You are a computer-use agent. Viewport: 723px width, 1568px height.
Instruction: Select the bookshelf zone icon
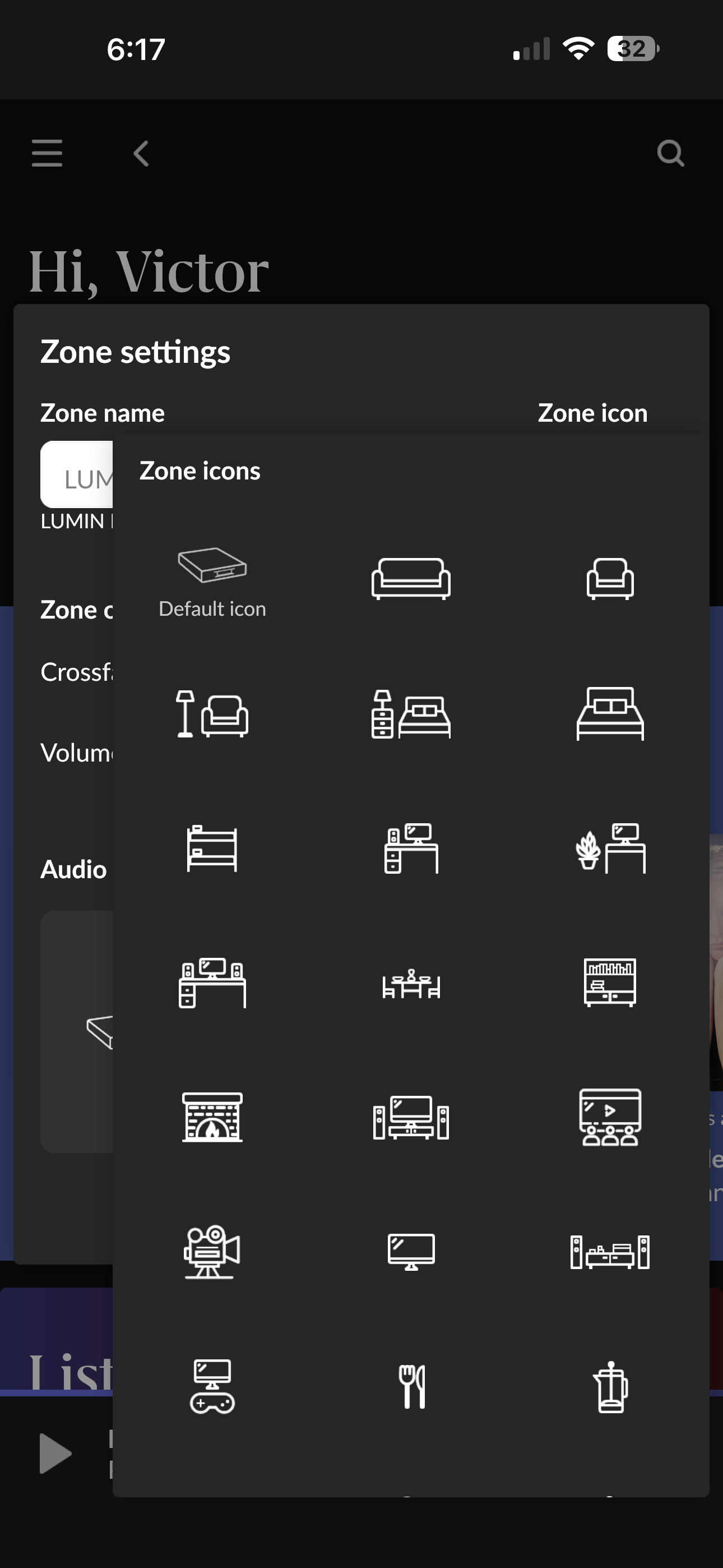[610, 983]
